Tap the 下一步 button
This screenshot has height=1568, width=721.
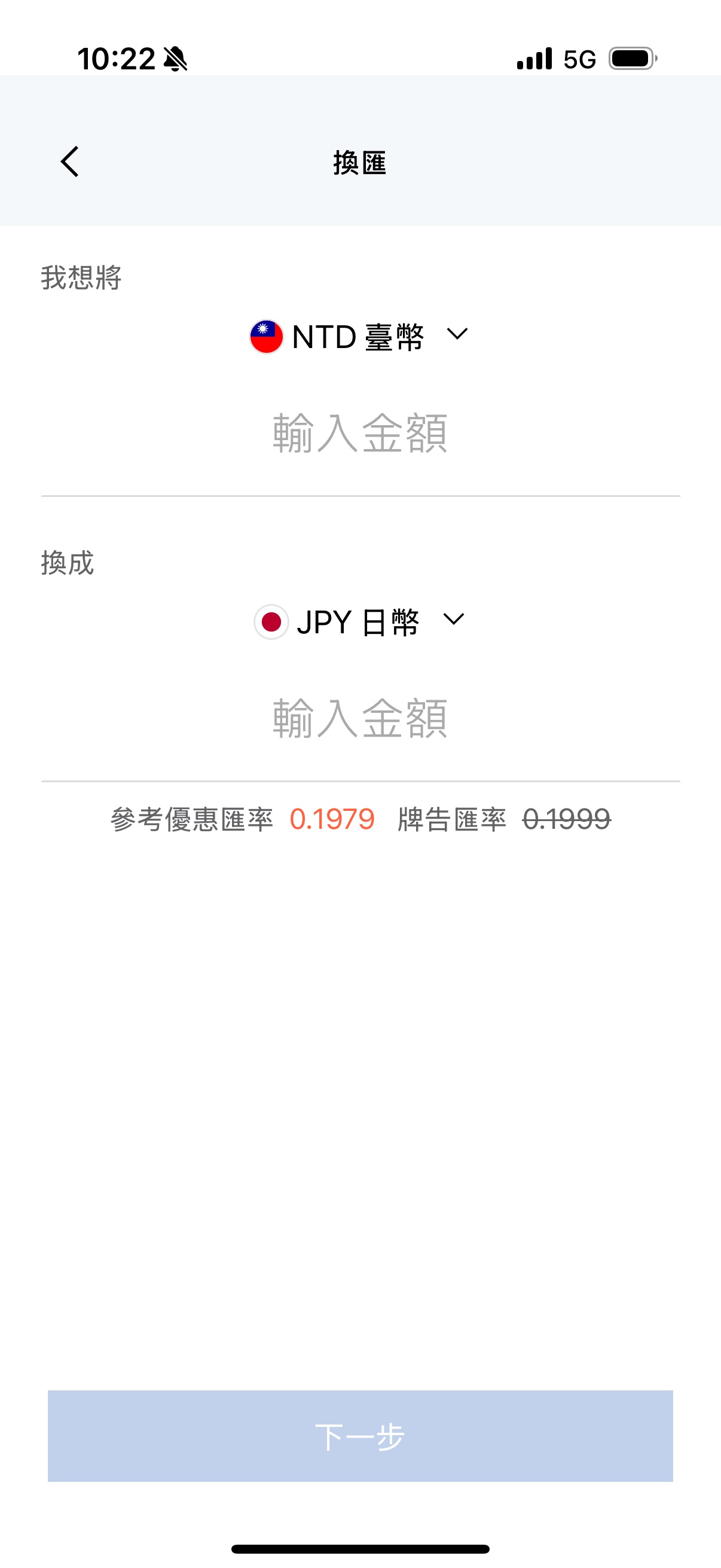pyautogui.click(x=360, y=1436)
